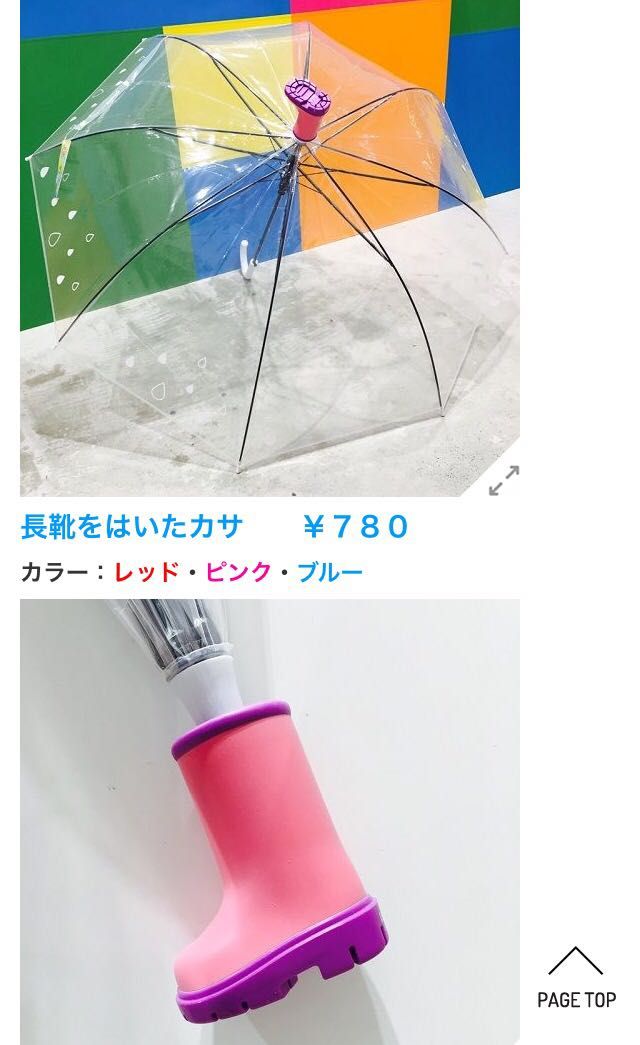Viewport: 640px width, 1045px height.
Task: Expand the transparent umbrella photo to full size
Action: click(503, 480)
